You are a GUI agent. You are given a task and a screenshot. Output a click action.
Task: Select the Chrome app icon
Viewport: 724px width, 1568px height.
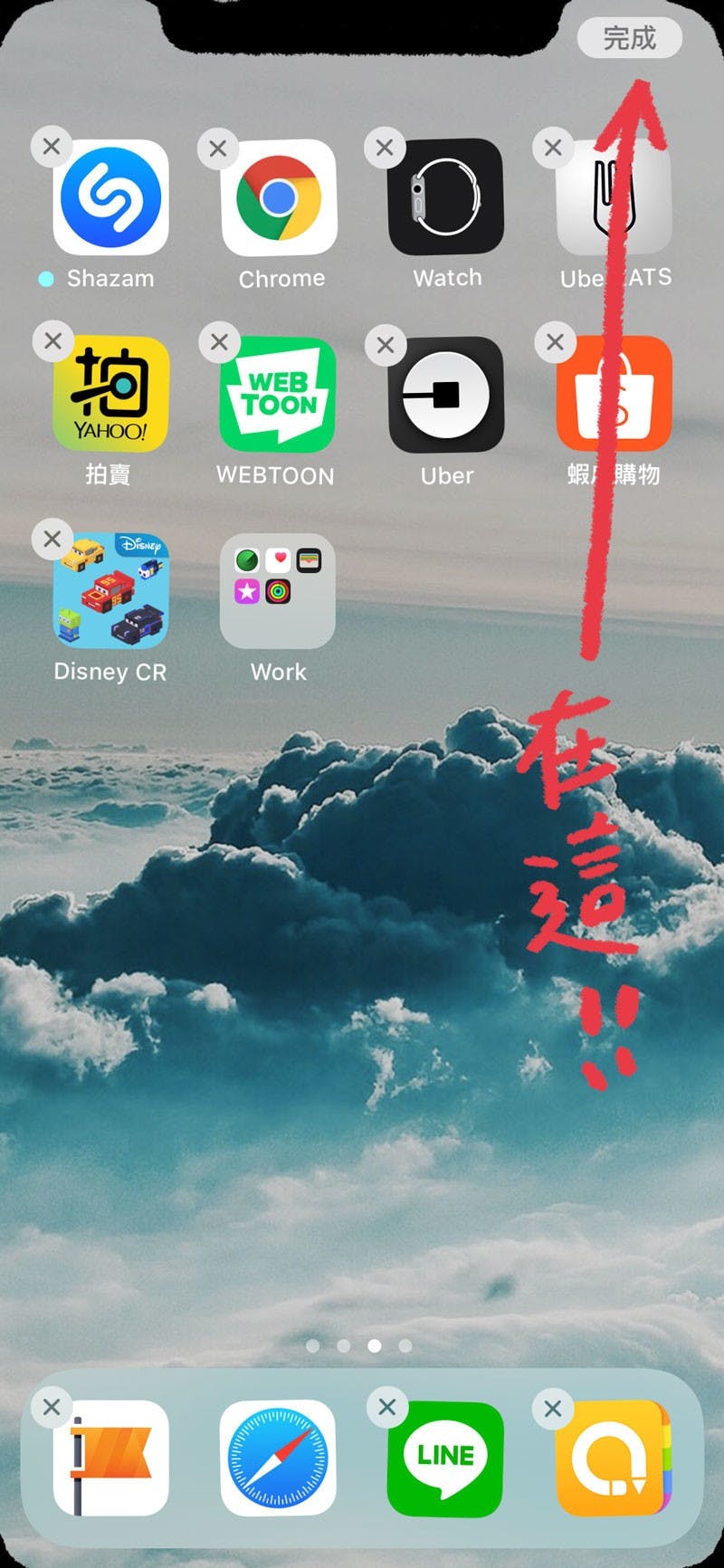[x=278, y=197]
